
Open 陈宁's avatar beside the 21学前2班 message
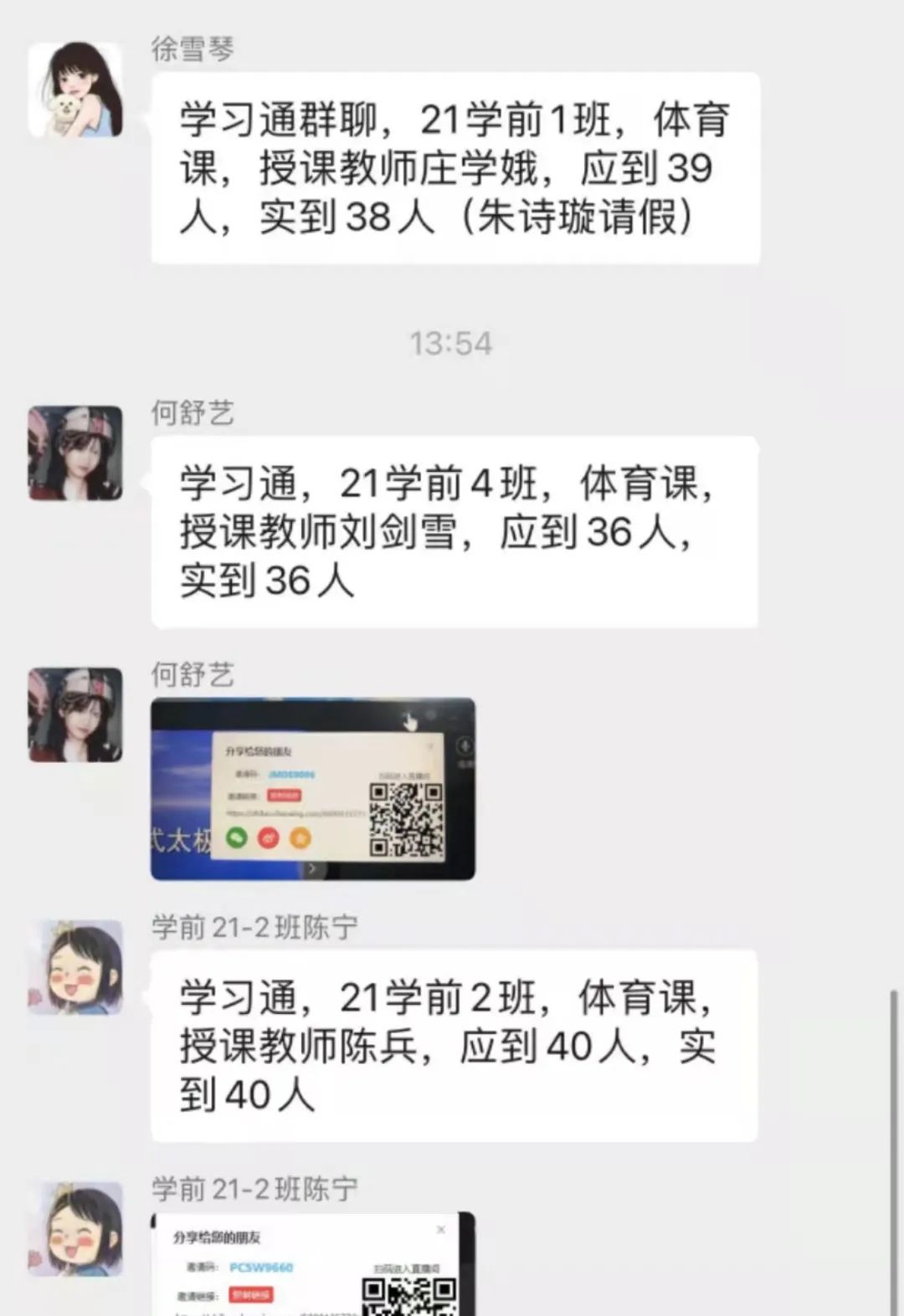pos(75,968)
